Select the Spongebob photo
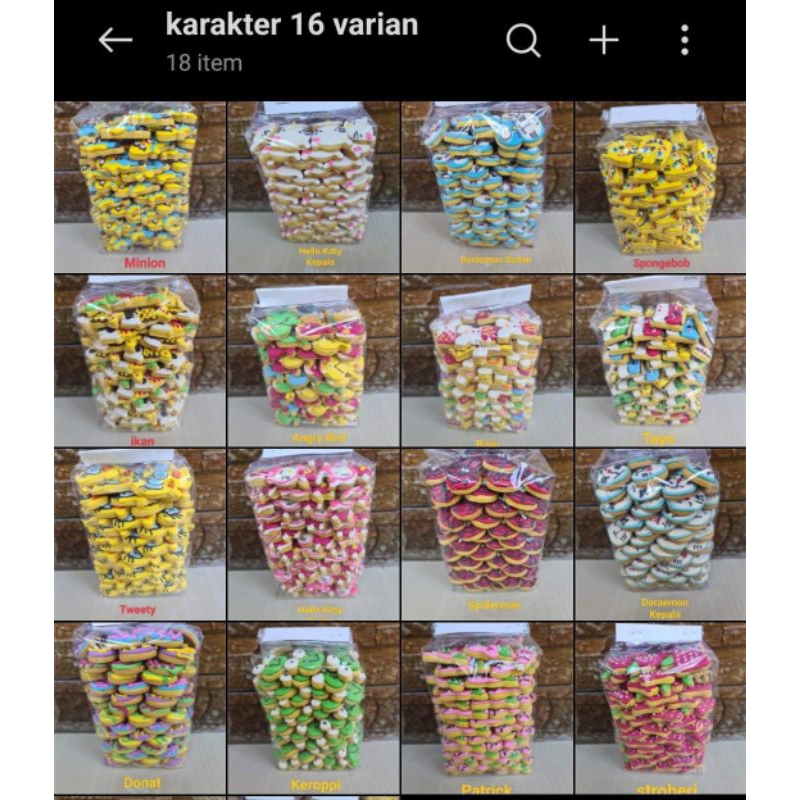Screen dimensions: 800x800 pos(660,185)
